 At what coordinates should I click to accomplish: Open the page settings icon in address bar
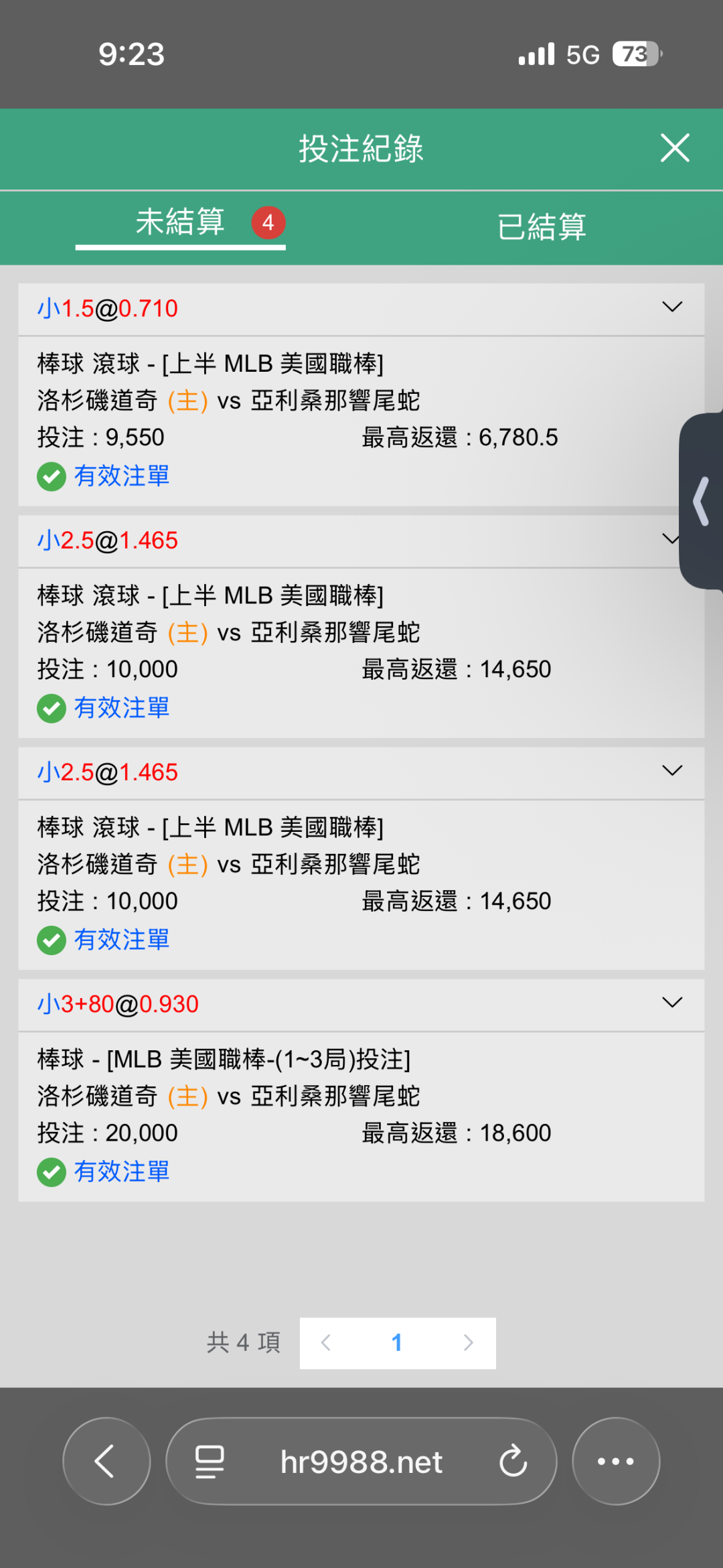click(210, 1462)
